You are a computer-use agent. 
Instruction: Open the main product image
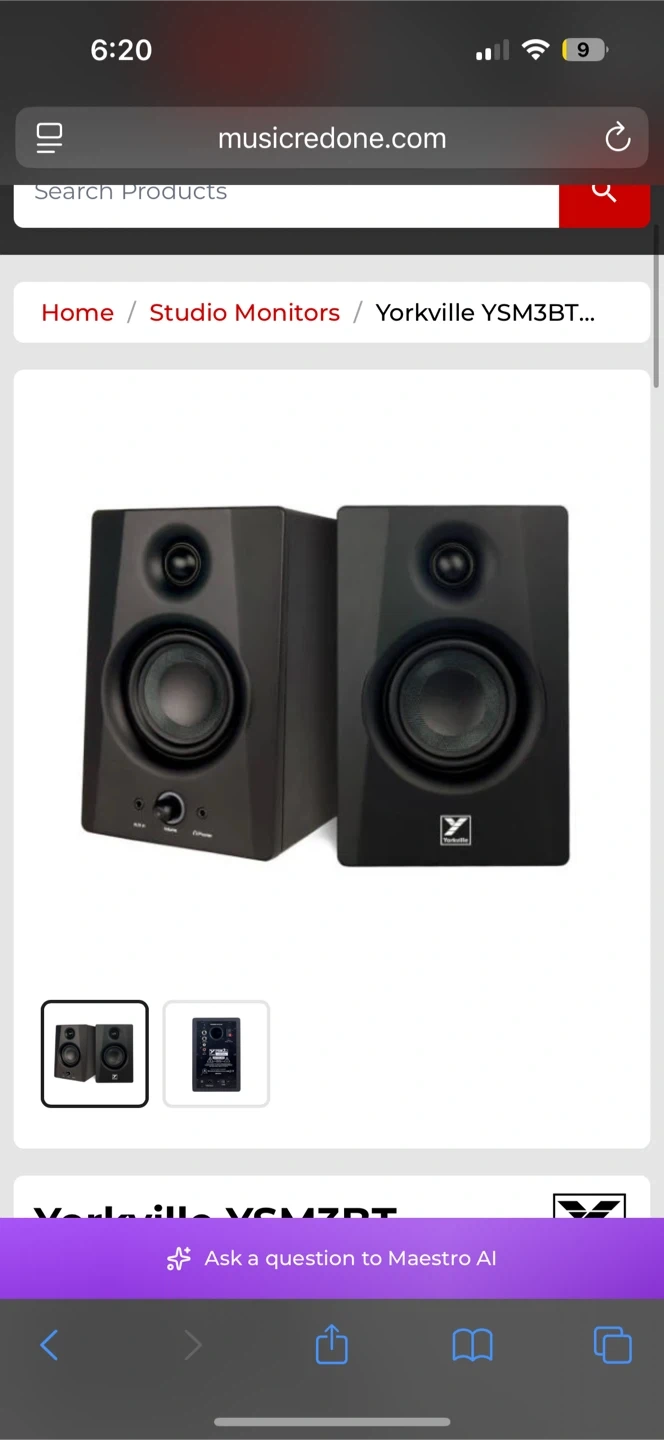pyautogui.click(x=330, y=685)
